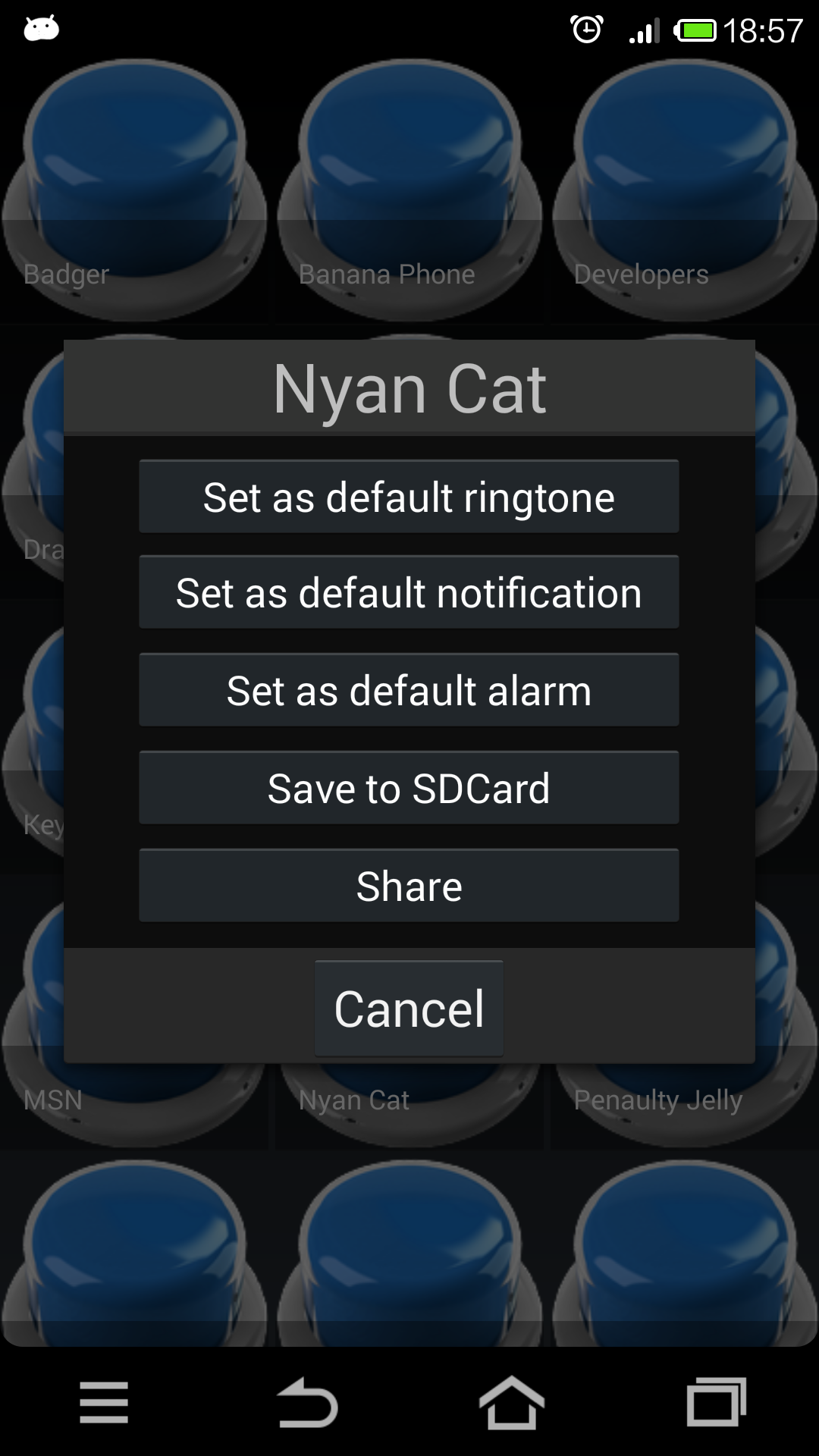
Task: Go back using the system back button
Action: click(x=307, y=1402)
